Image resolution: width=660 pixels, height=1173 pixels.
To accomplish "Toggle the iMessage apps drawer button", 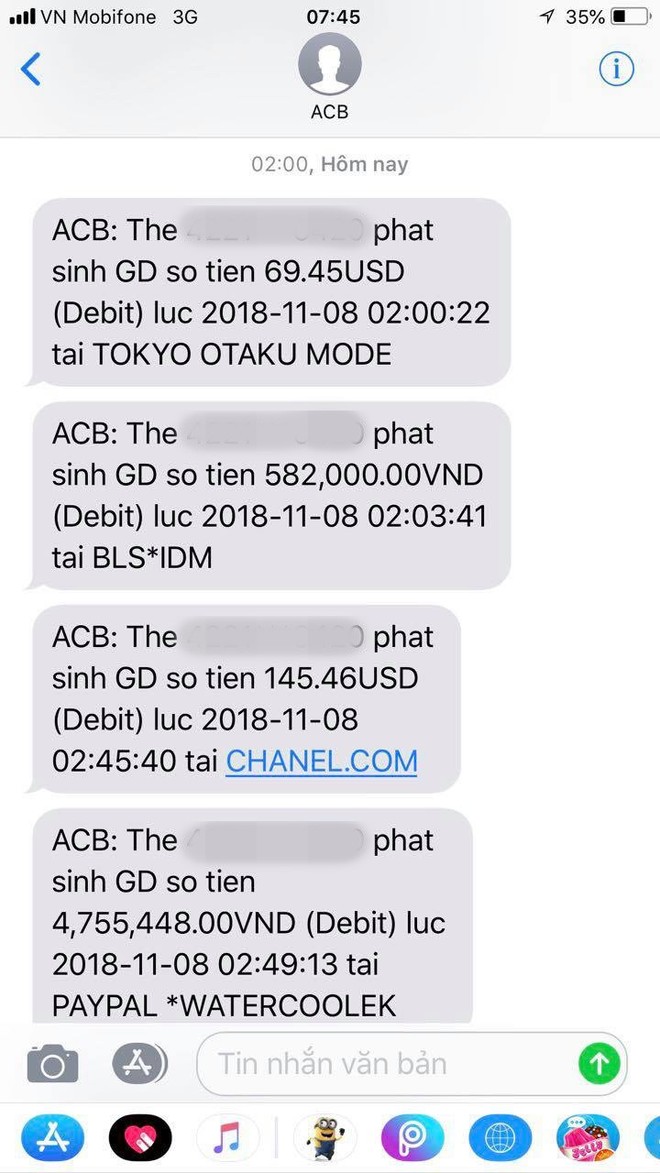I will pos(140,1063).
